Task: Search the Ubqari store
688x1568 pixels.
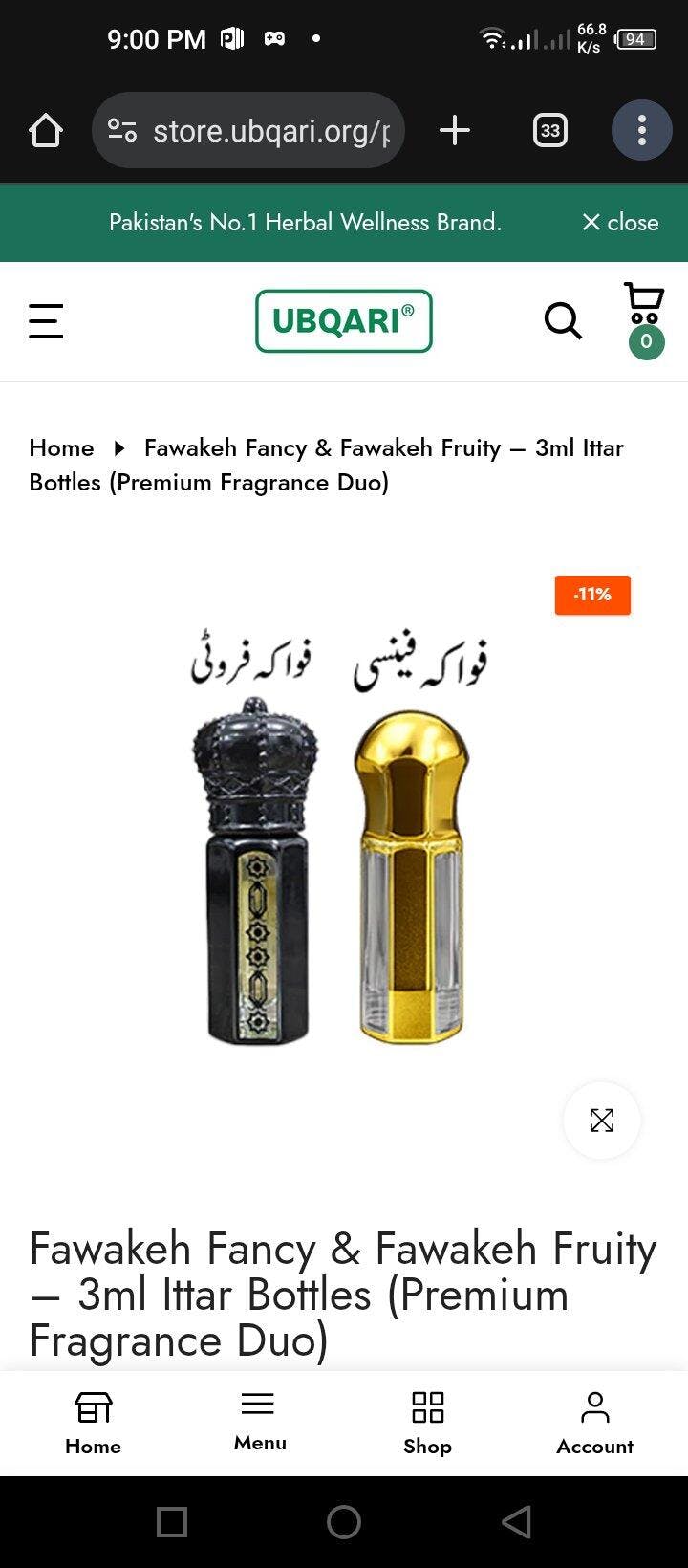Action: [563, 321]
